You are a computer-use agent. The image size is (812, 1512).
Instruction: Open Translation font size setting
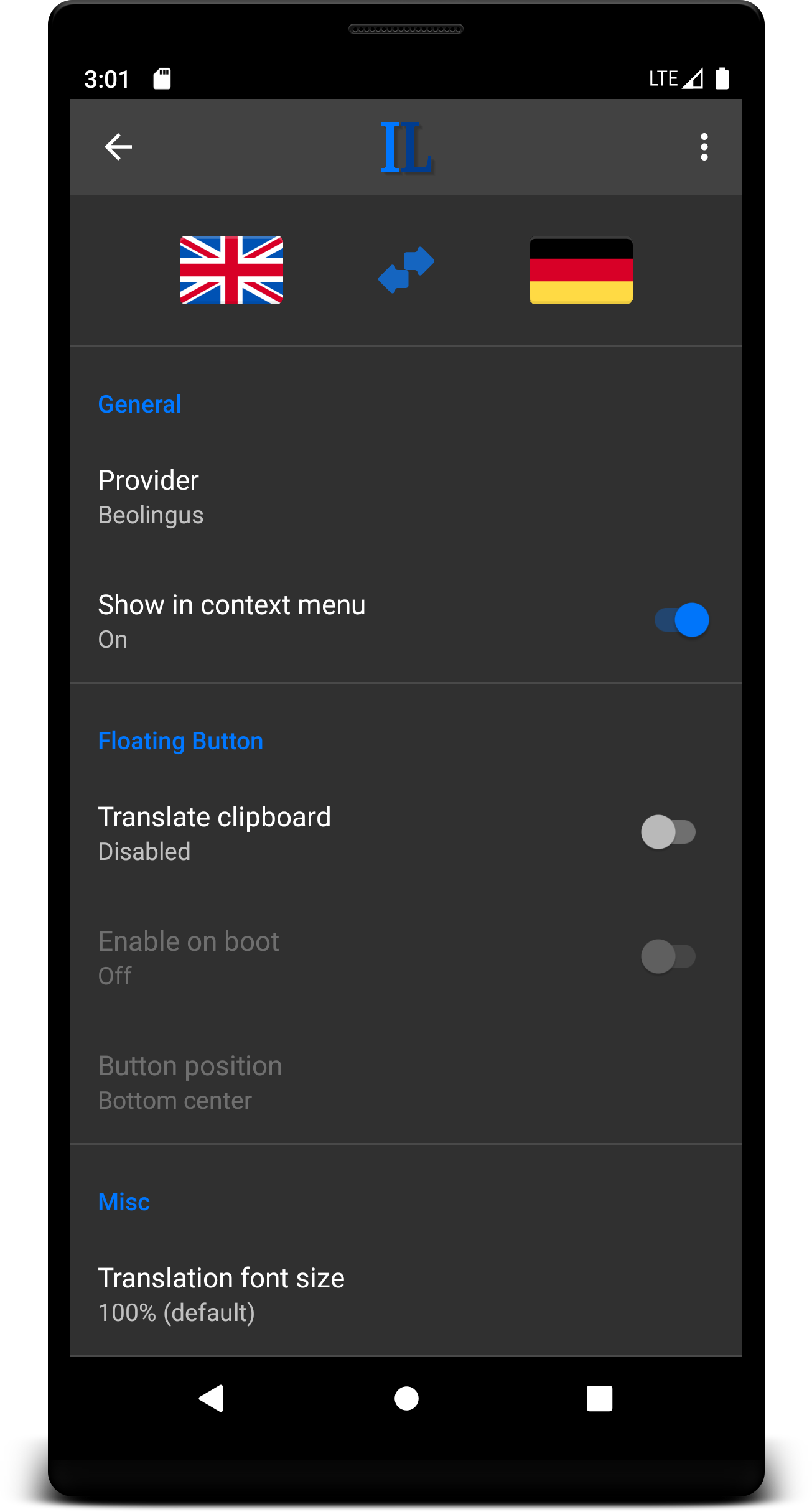(x=406, y=1294)
